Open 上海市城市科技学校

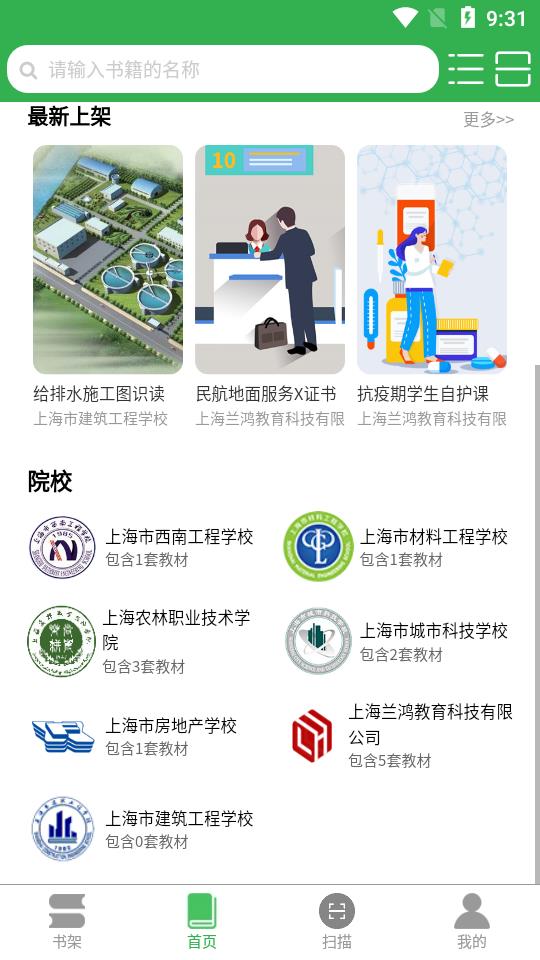pos(396,641)
